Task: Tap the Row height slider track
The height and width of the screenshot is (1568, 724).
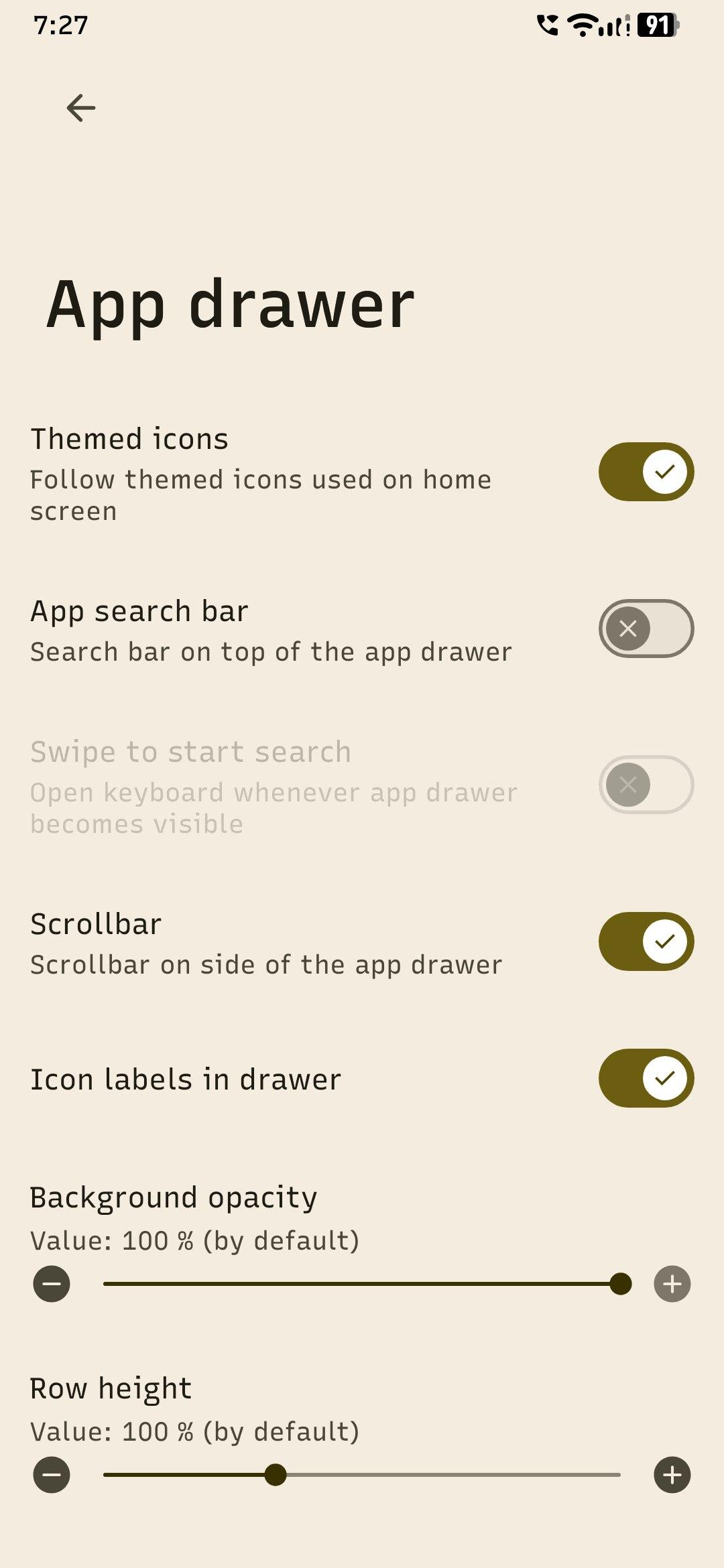Action: 362,1475
